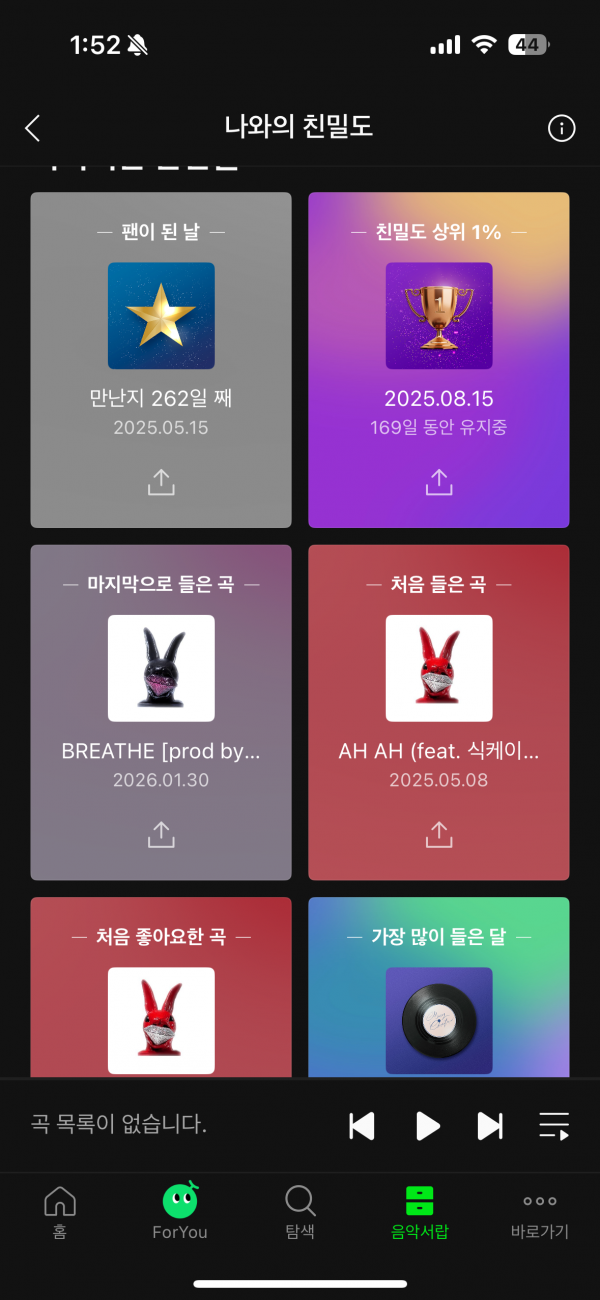Switch to the 탐색 tab

[300, 1212]
